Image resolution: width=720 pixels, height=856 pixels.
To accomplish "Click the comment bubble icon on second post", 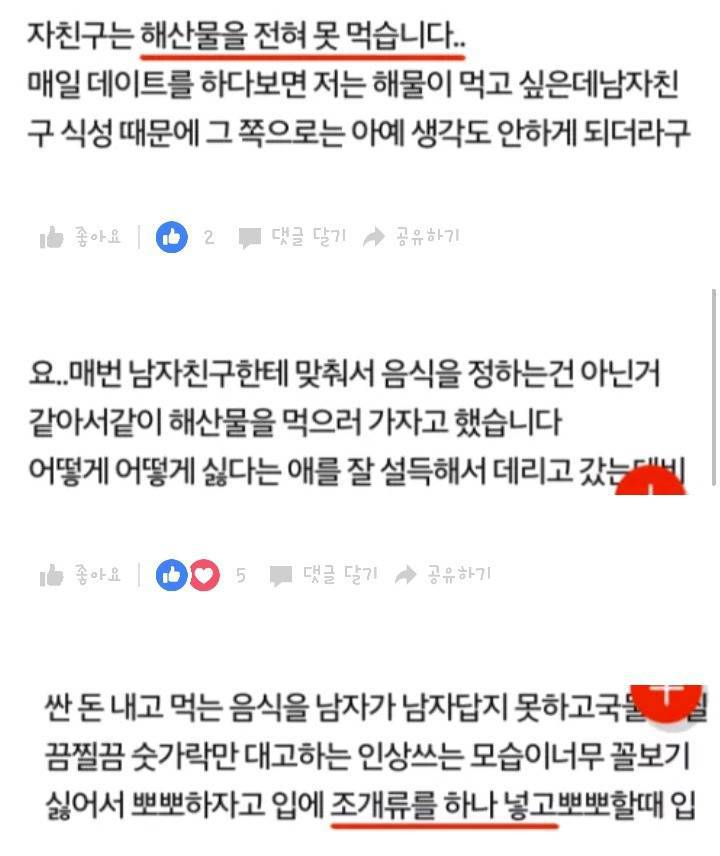I will [277, 573].
